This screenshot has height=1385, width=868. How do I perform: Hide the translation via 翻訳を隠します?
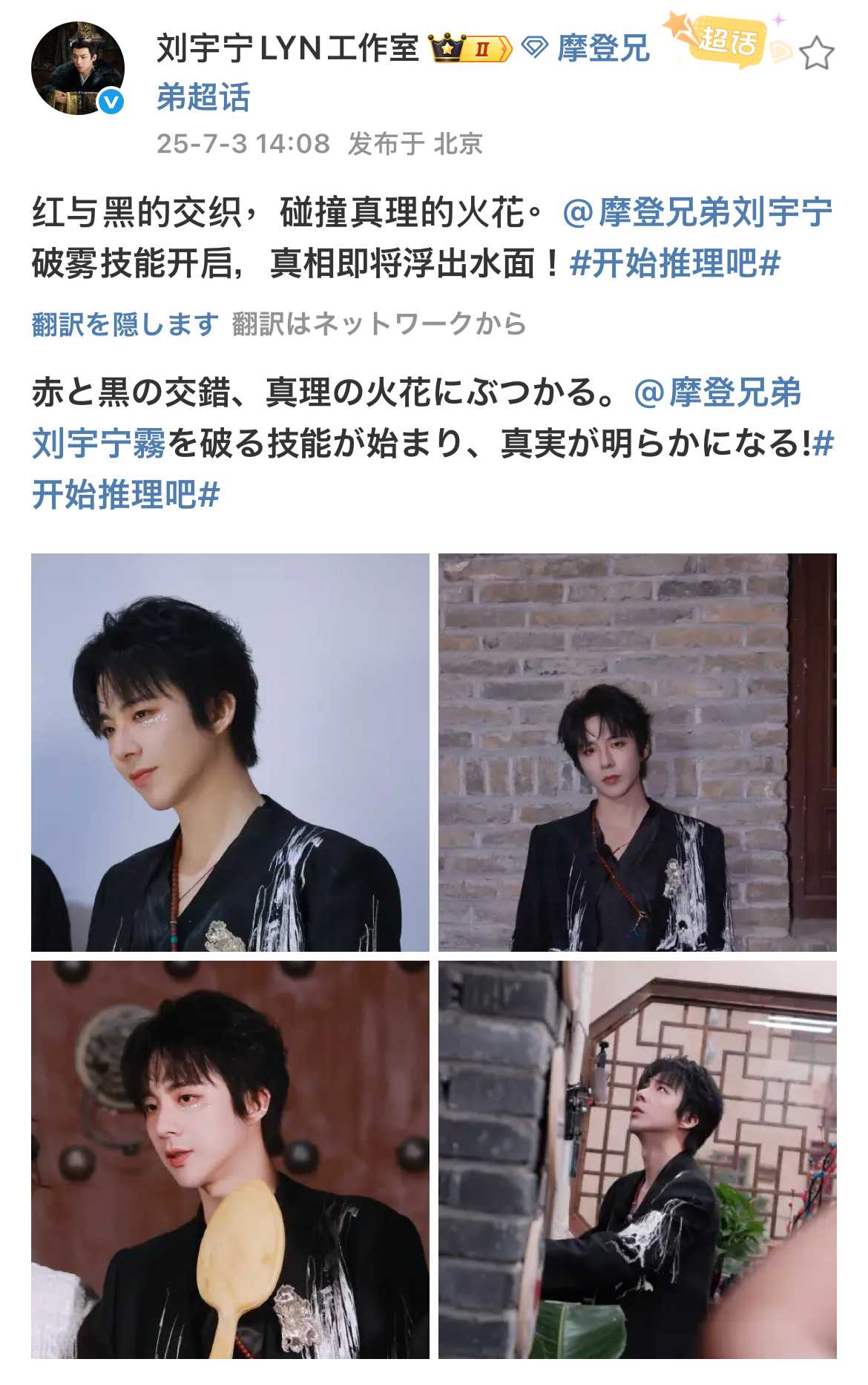125,324
